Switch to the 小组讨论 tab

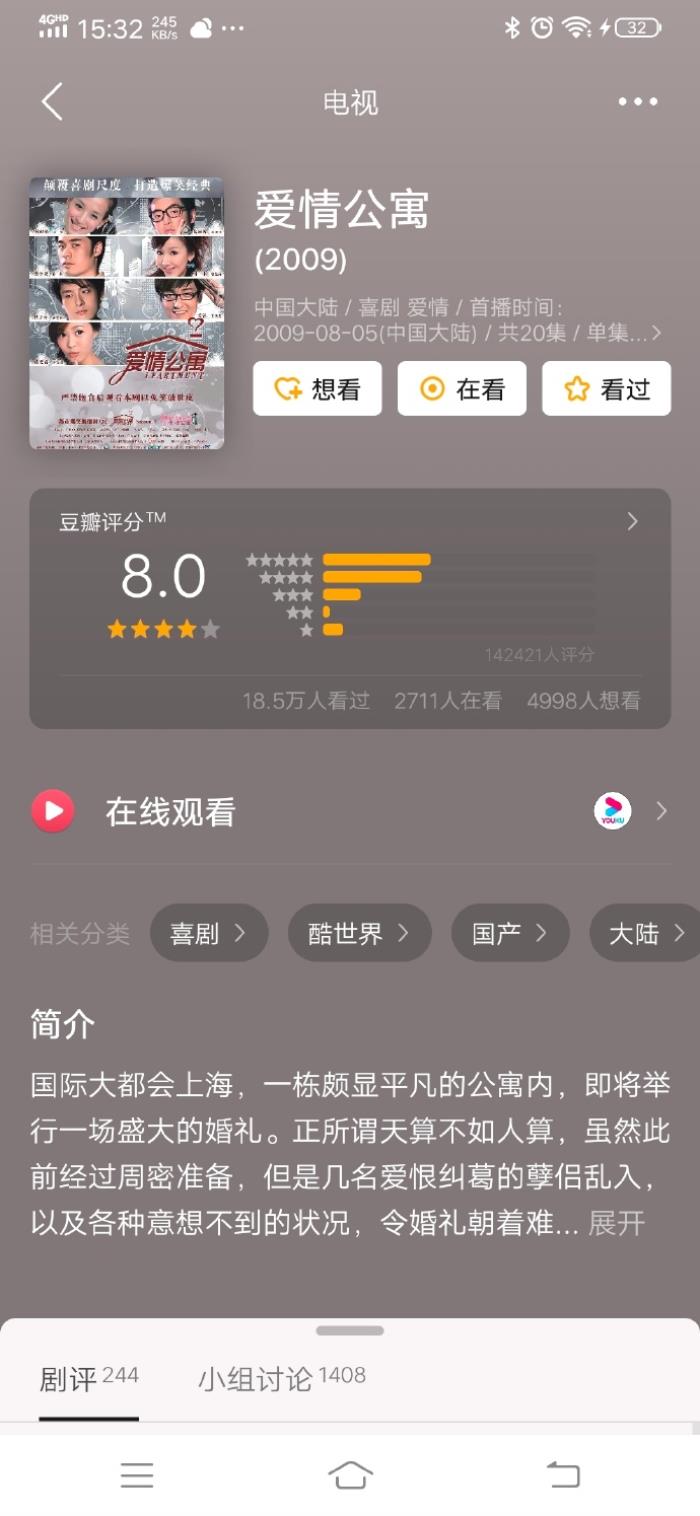(x=281, y=1379)
